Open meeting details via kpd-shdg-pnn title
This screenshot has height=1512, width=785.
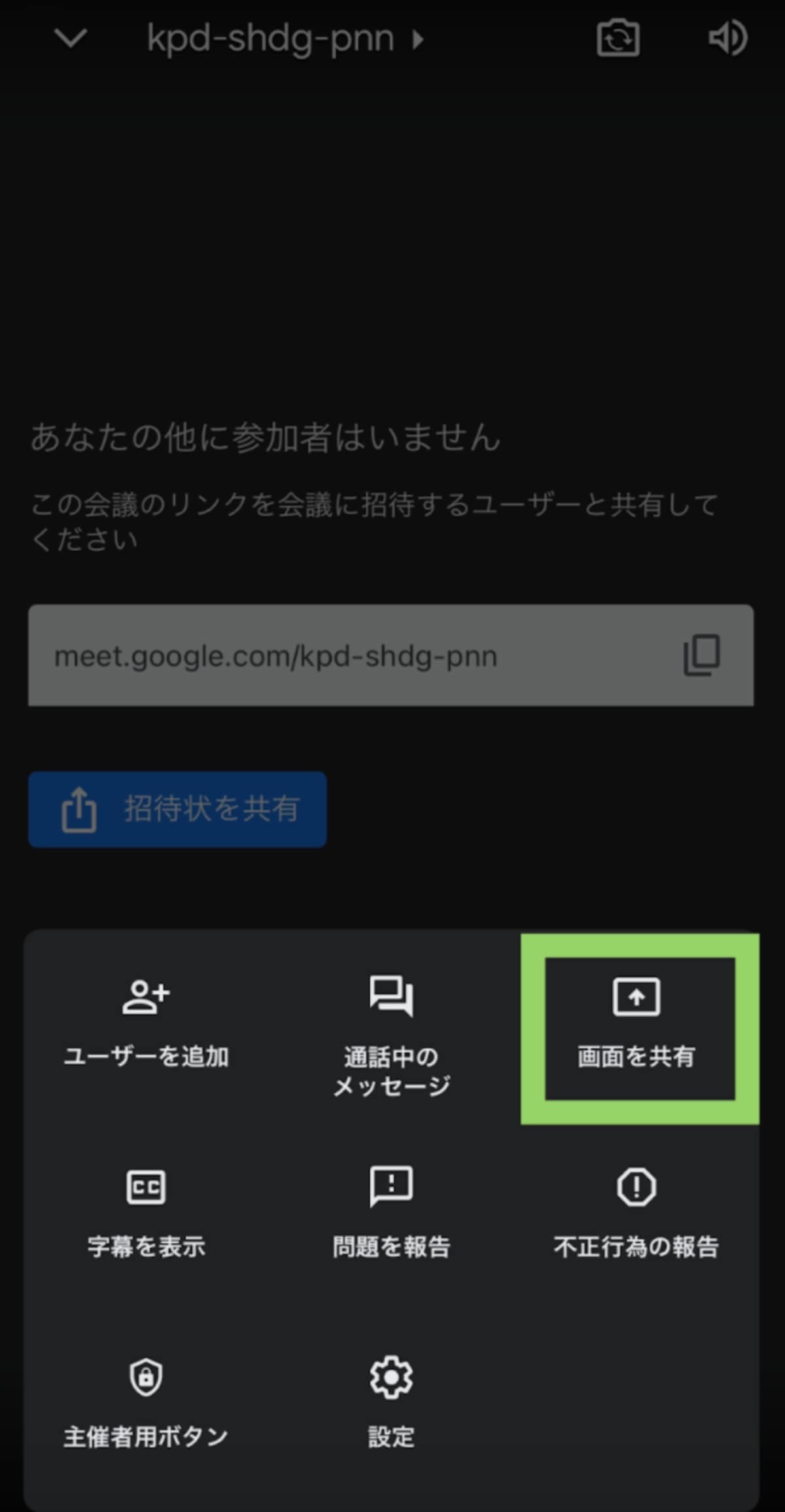(285, 38)
